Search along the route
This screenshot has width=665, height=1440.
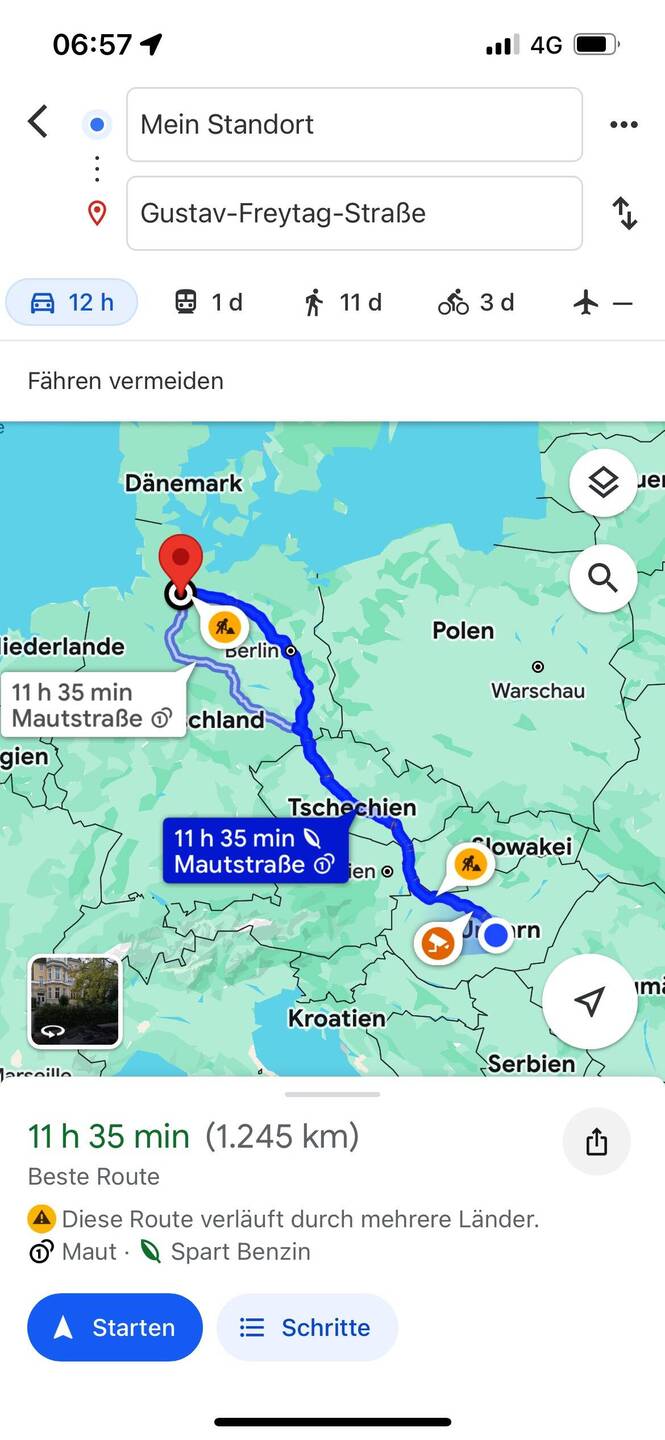tap(603, 578)
